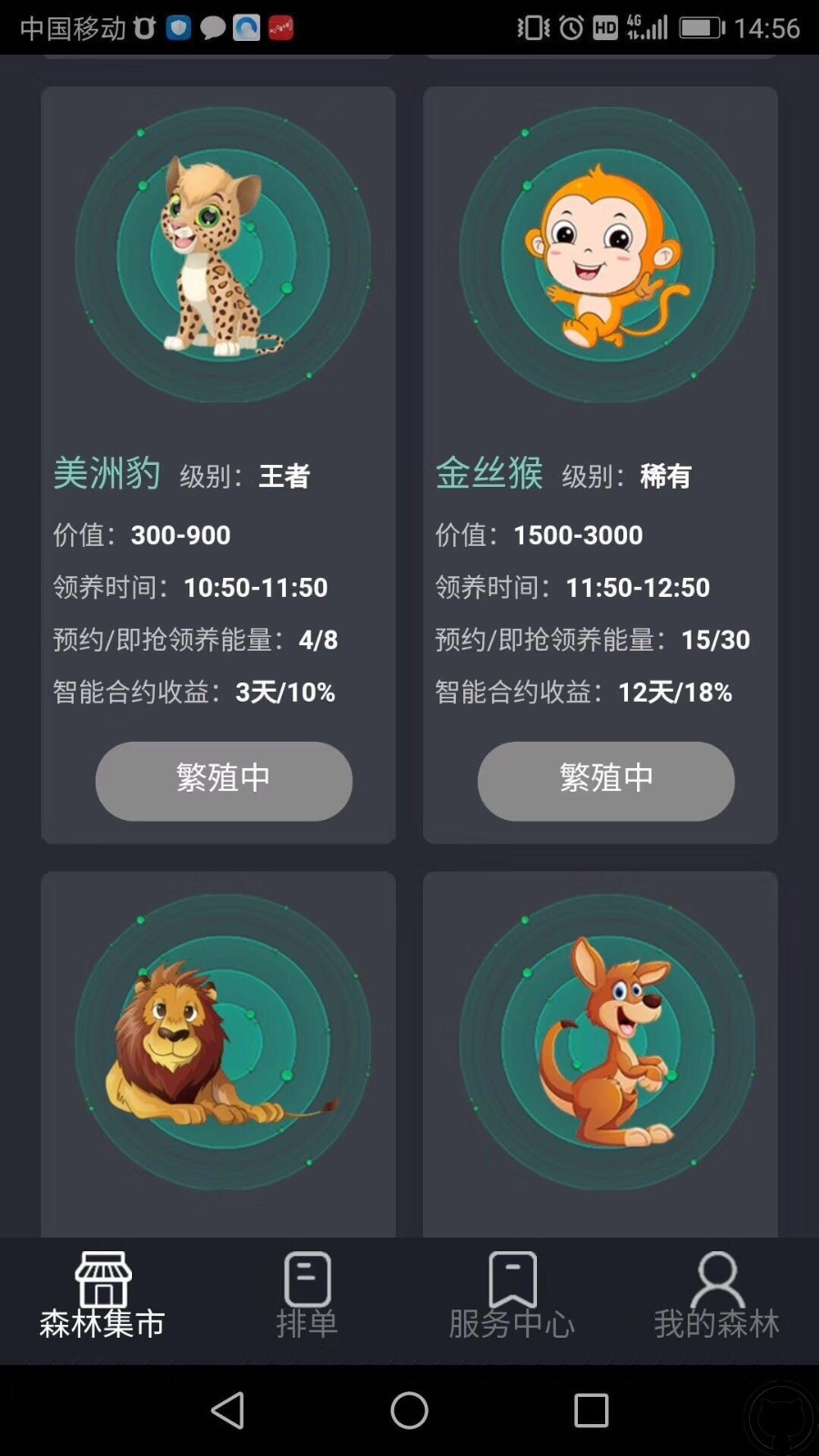Screen dimensions: 819x1456
Task: Open the 美洲豹 animal card
Action: pyautogui.click(x=223, y=255)
